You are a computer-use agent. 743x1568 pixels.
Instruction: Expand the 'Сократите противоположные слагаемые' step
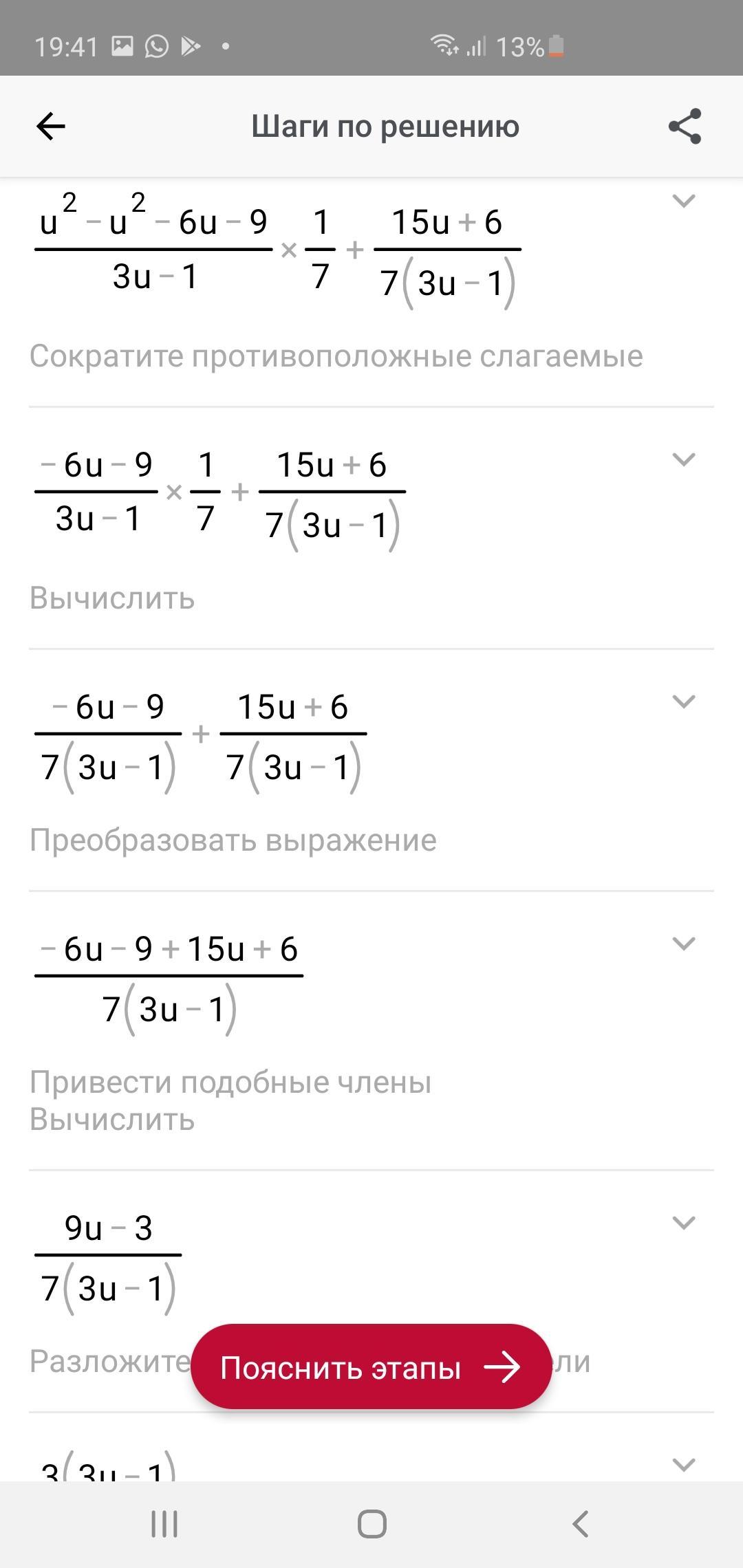pyautogui.click(x=683, y=201)
